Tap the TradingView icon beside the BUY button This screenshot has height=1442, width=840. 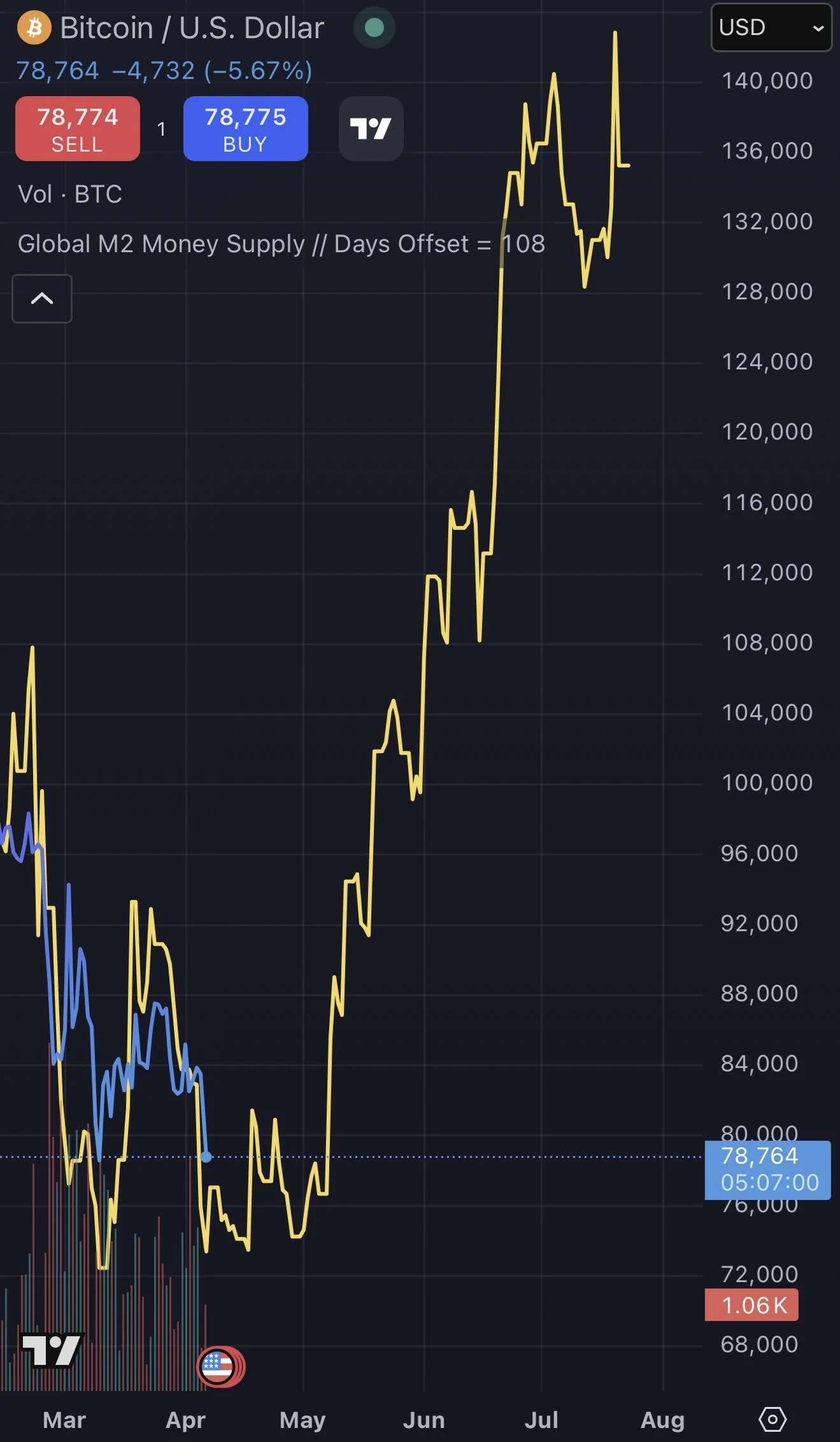(371, 129)
